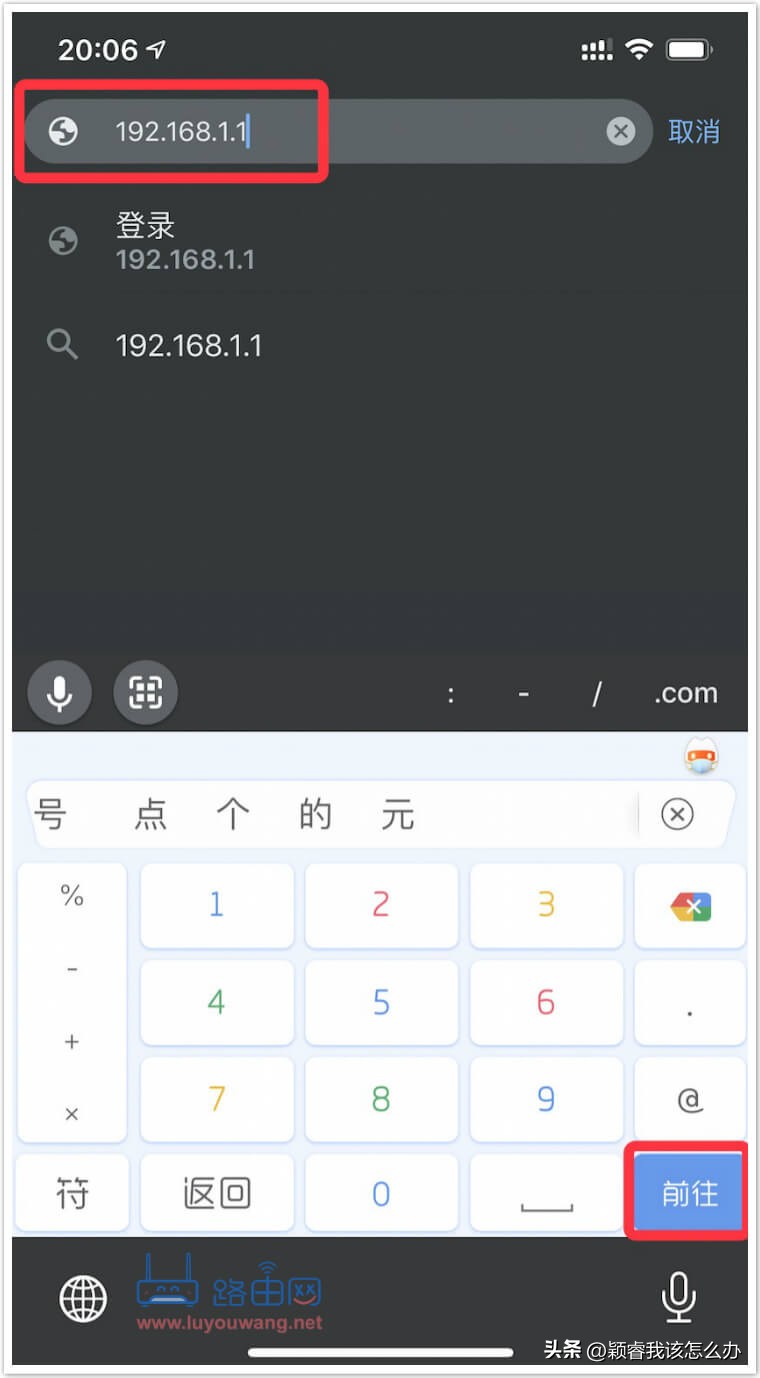Clear the address bar with the X icon

[621, 131]
